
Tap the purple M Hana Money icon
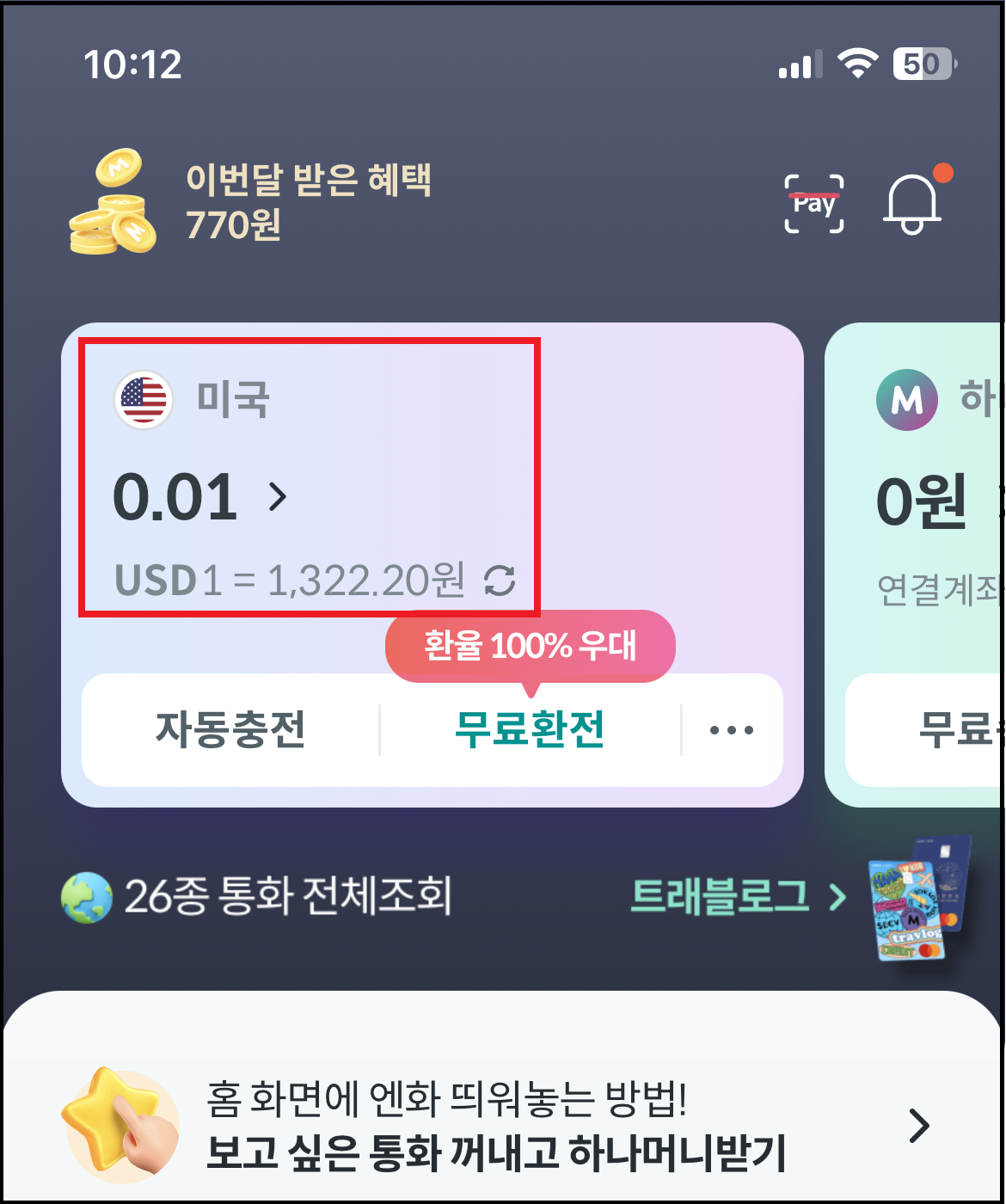tap(905, 398)
